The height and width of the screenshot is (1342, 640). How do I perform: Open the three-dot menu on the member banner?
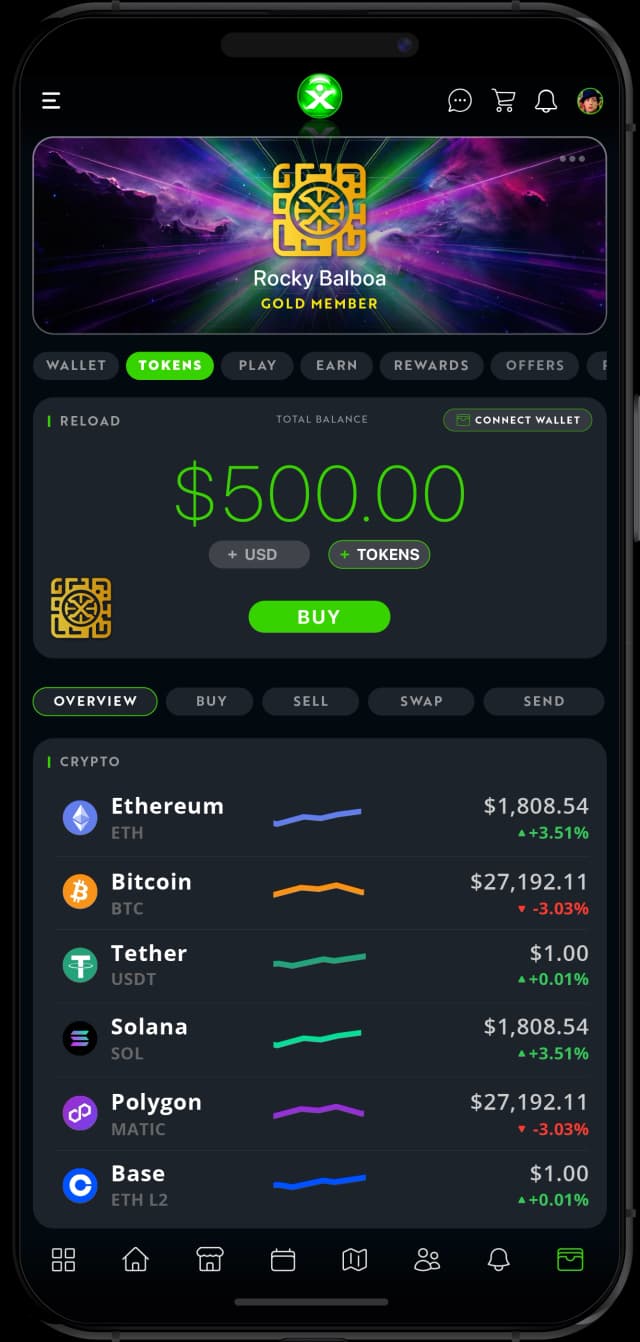click(572, 159)
